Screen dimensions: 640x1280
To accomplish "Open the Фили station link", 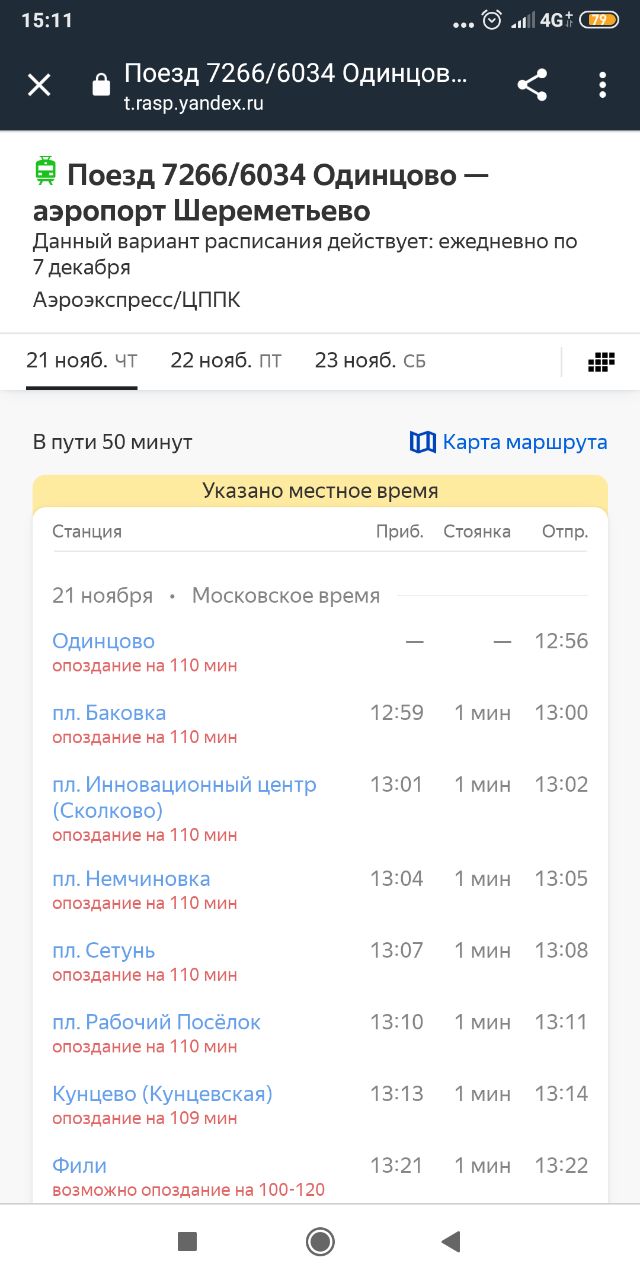I will (80, 1166).
